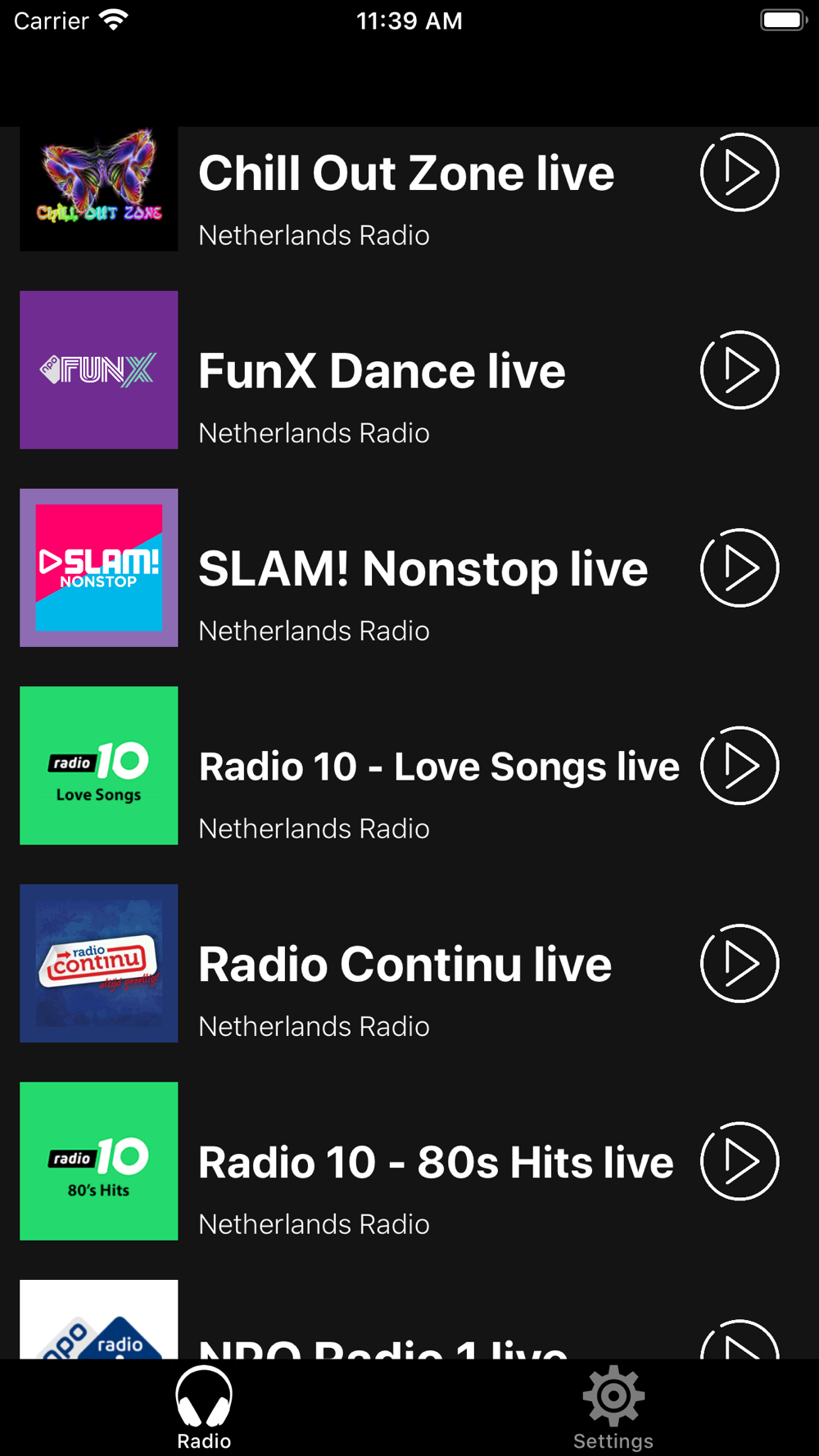This screenshot has width=819, height=1456.
Task: Select the FunX Dance live station
Action: tap(409, 370)
